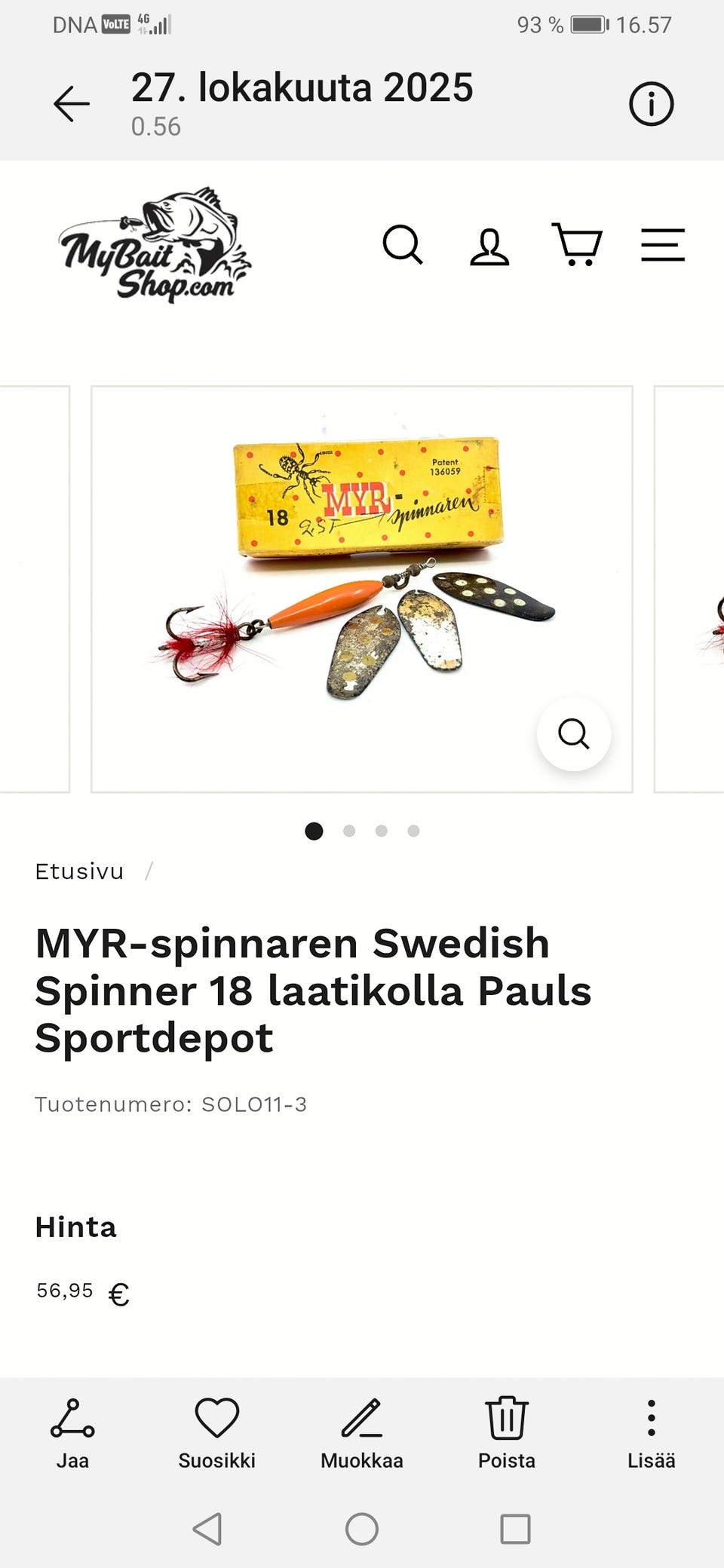Viewport: 724px width, 1568px height.
Task: Share this photo with Jaa
Action: click(x=72, y=1433)
